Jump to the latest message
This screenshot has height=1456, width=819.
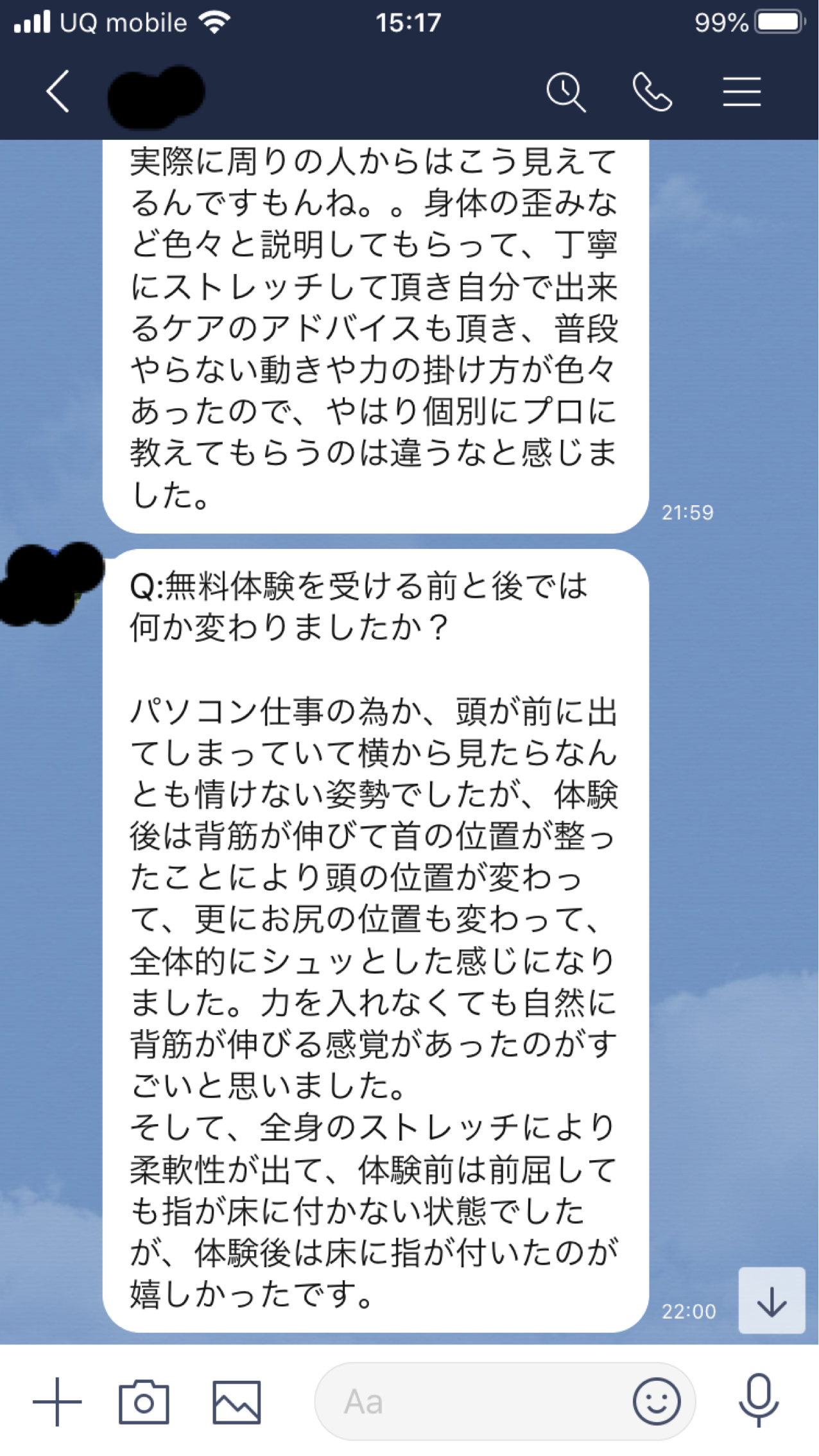coord(772,1301)
